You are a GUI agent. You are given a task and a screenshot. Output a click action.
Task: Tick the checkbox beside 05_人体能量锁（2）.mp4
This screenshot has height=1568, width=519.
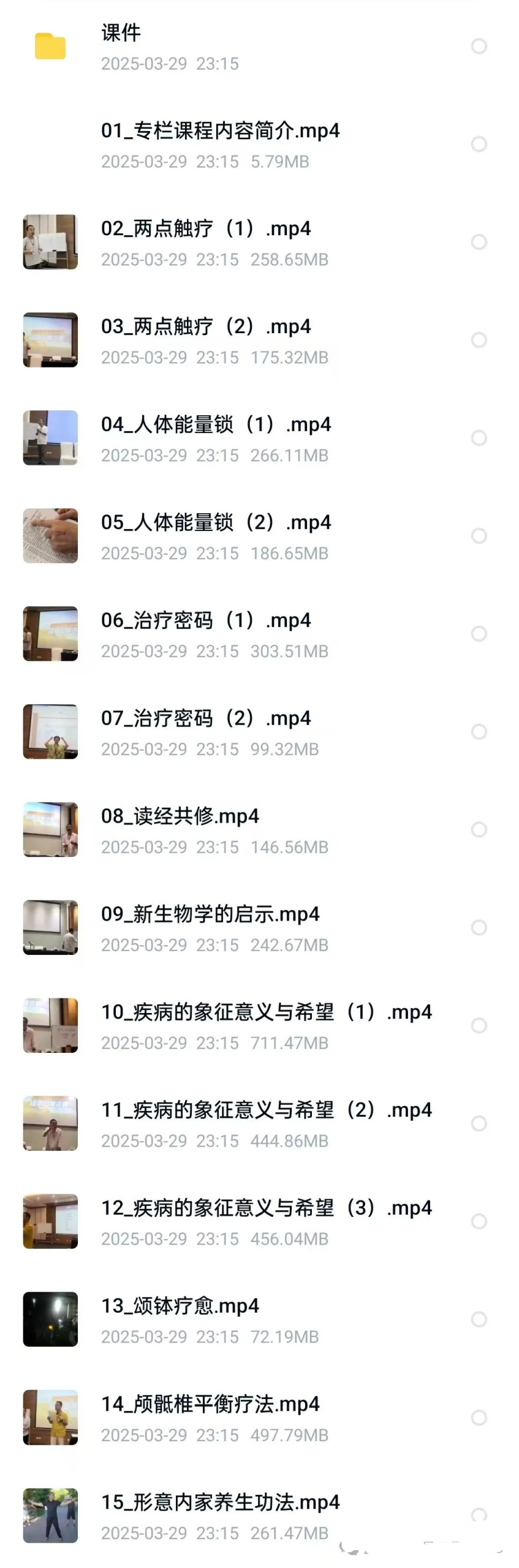tap(479, 536)
